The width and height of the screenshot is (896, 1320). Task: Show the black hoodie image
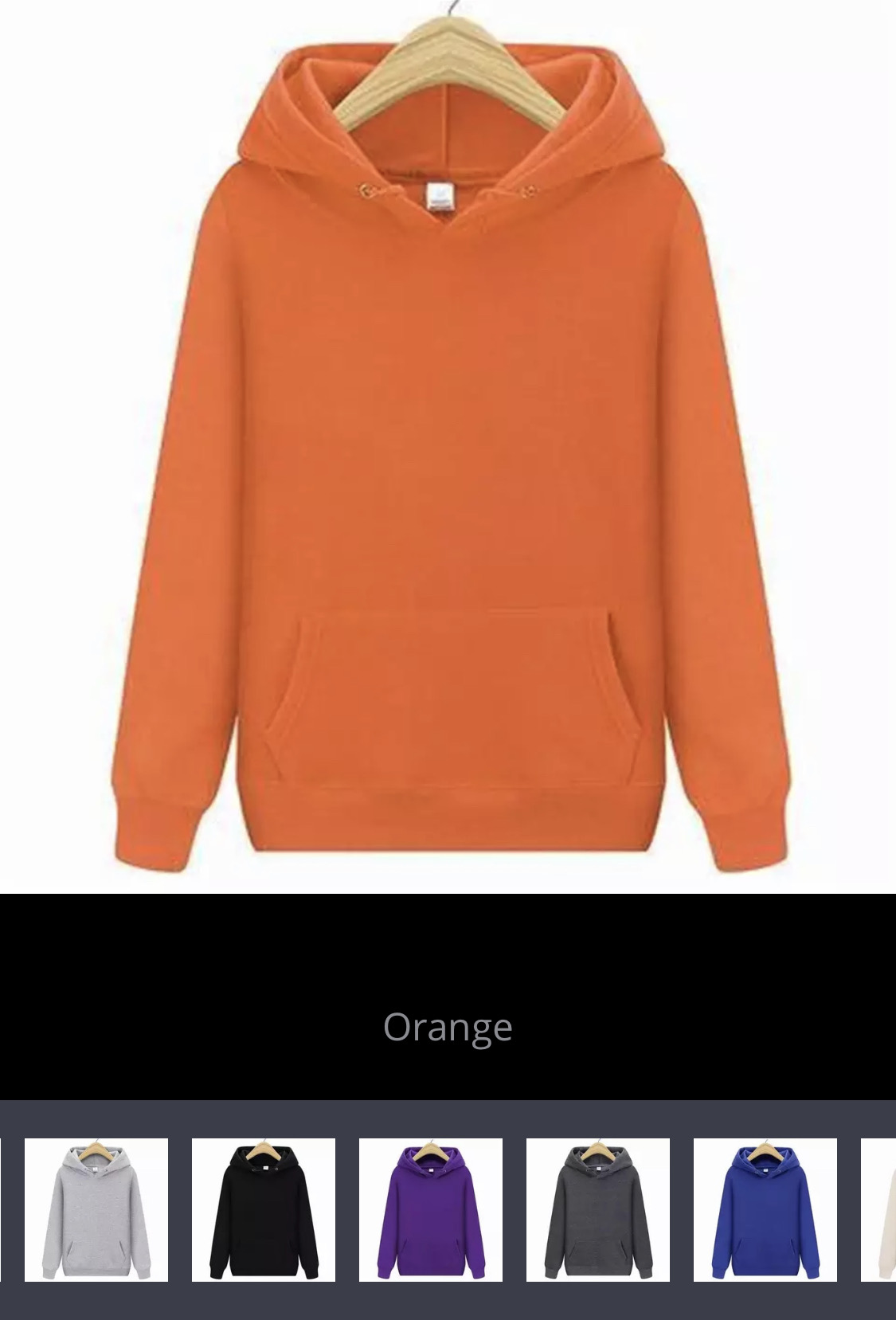pos(264,1209)
